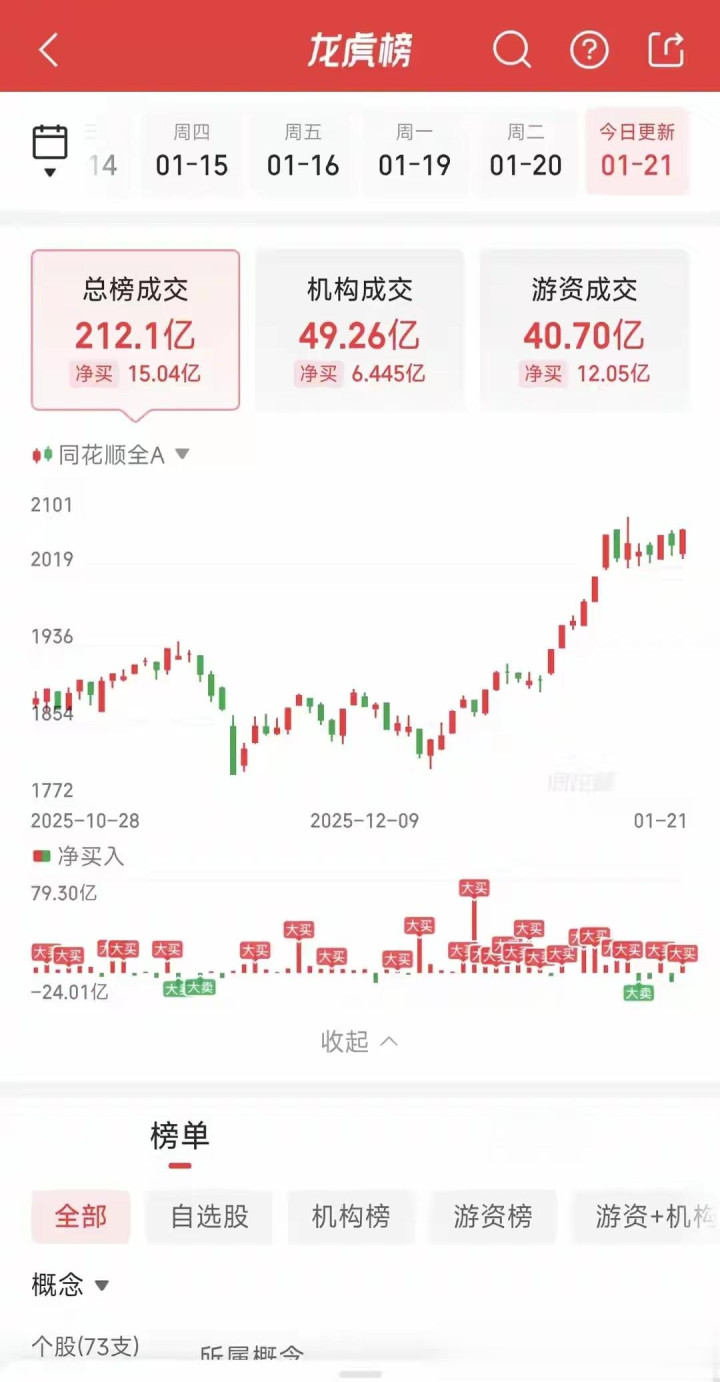This screenshot has width=720, height=1382.
Task: Switch to the 周一 01-19 date
Action: pos(414,151)
